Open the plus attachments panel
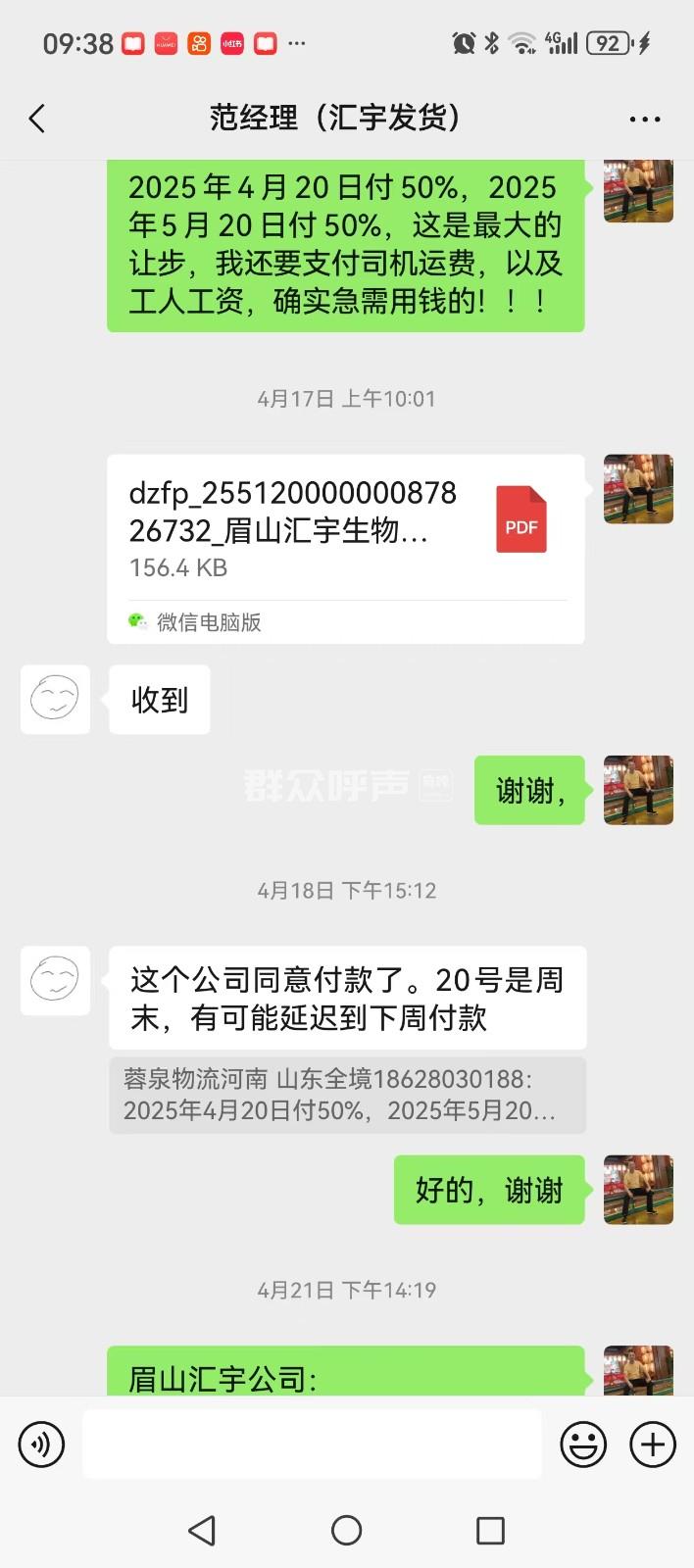The height and width of the screenshot is (1568, 694). (653, 1444)
